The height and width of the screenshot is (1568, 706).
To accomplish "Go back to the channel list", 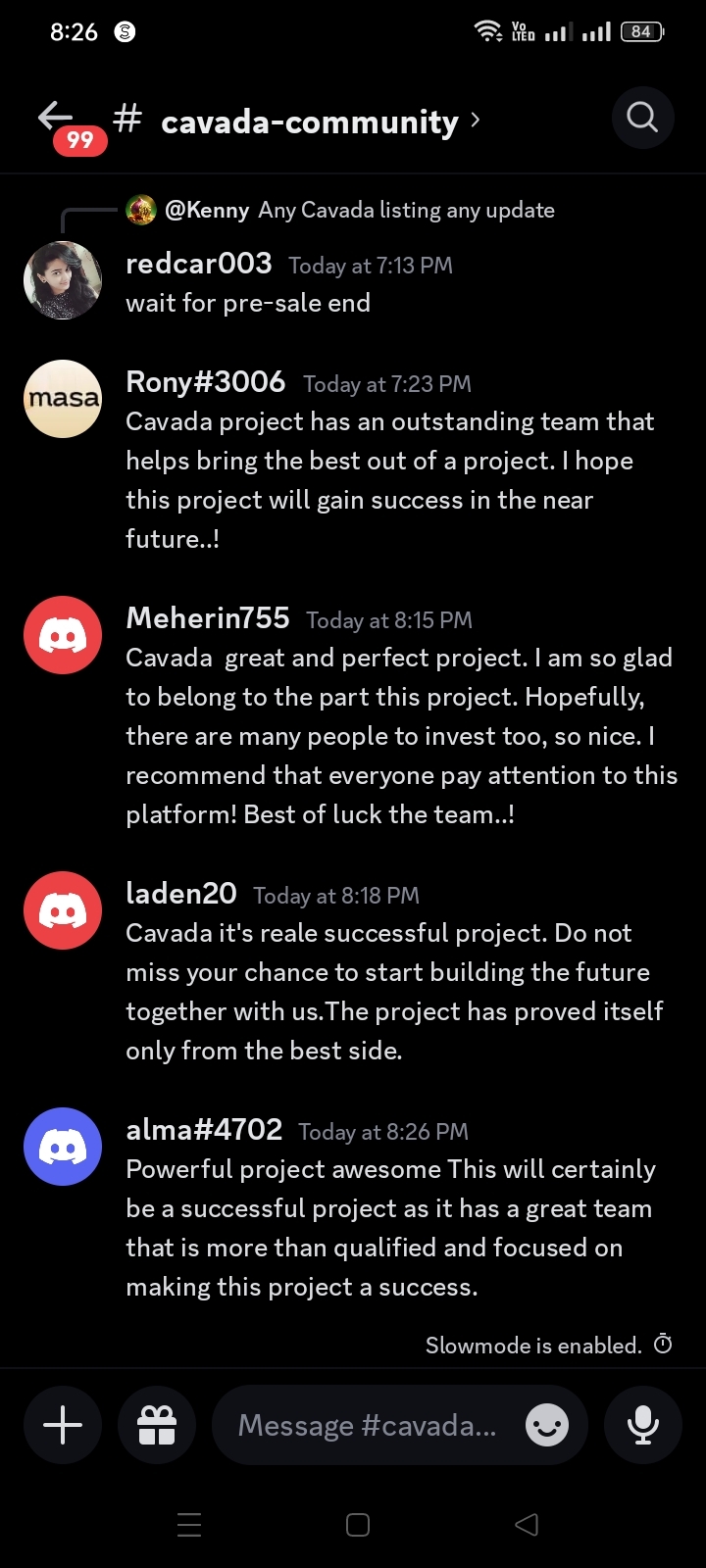I will pyautogui.click(x=56, y=118).
